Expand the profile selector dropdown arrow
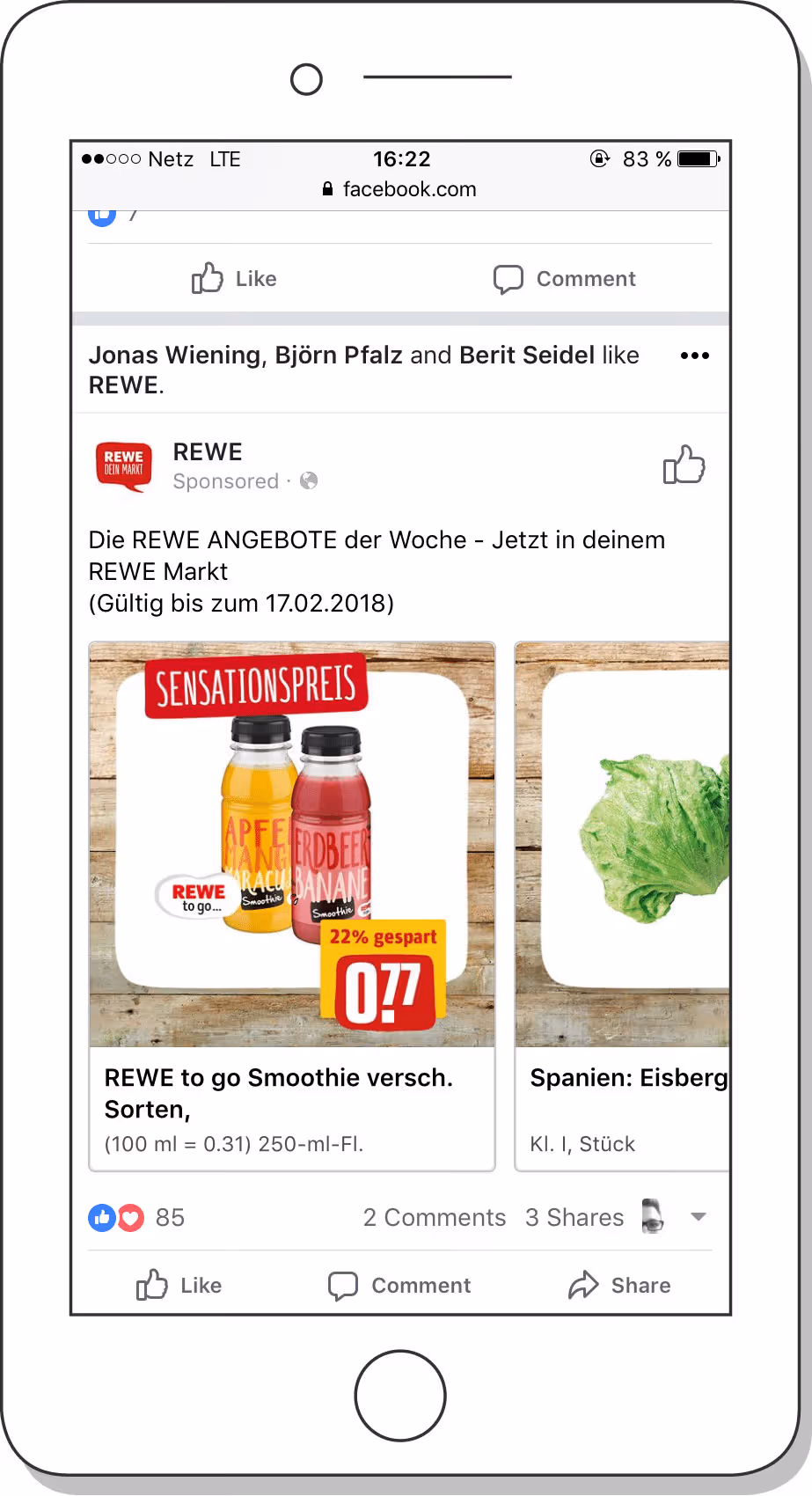 click(699, 1217)
